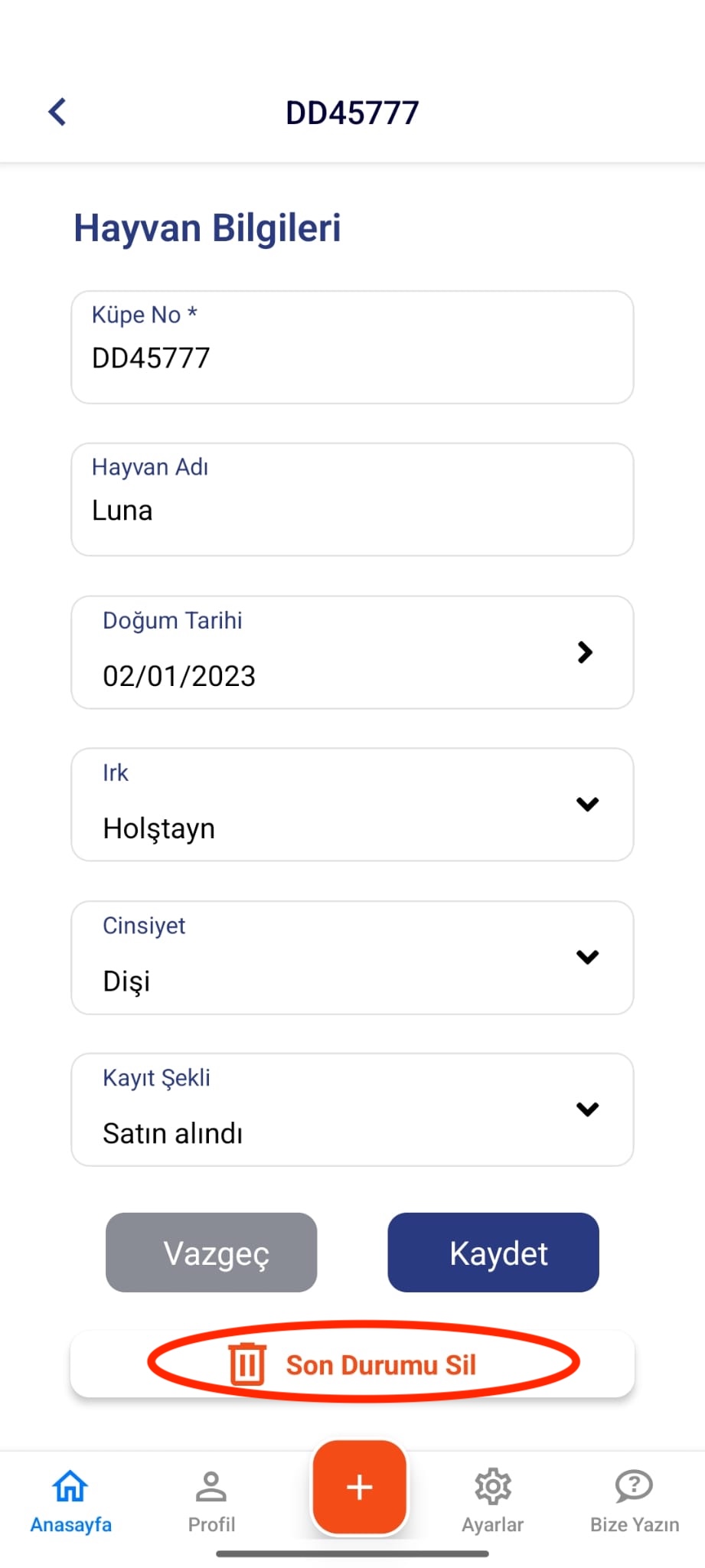Save changes with Kaydet
The width and height of the screenshot is (705, 1568).
point(493,1253)
